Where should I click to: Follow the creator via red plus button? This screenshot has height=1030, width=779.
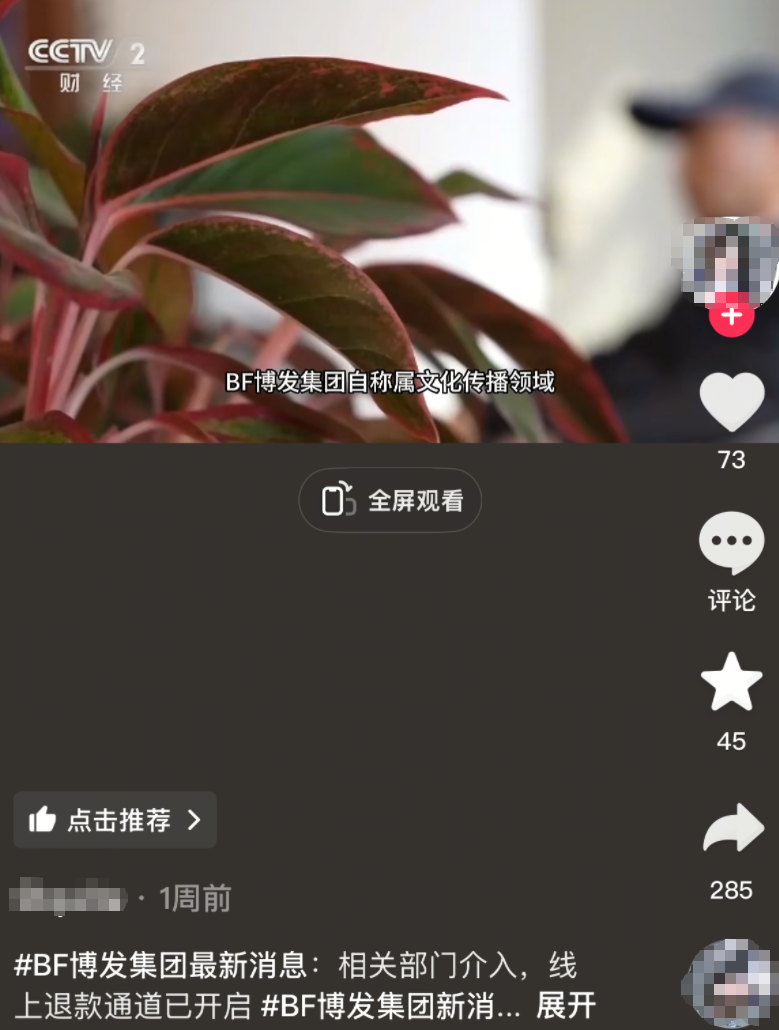coord(731,316)
